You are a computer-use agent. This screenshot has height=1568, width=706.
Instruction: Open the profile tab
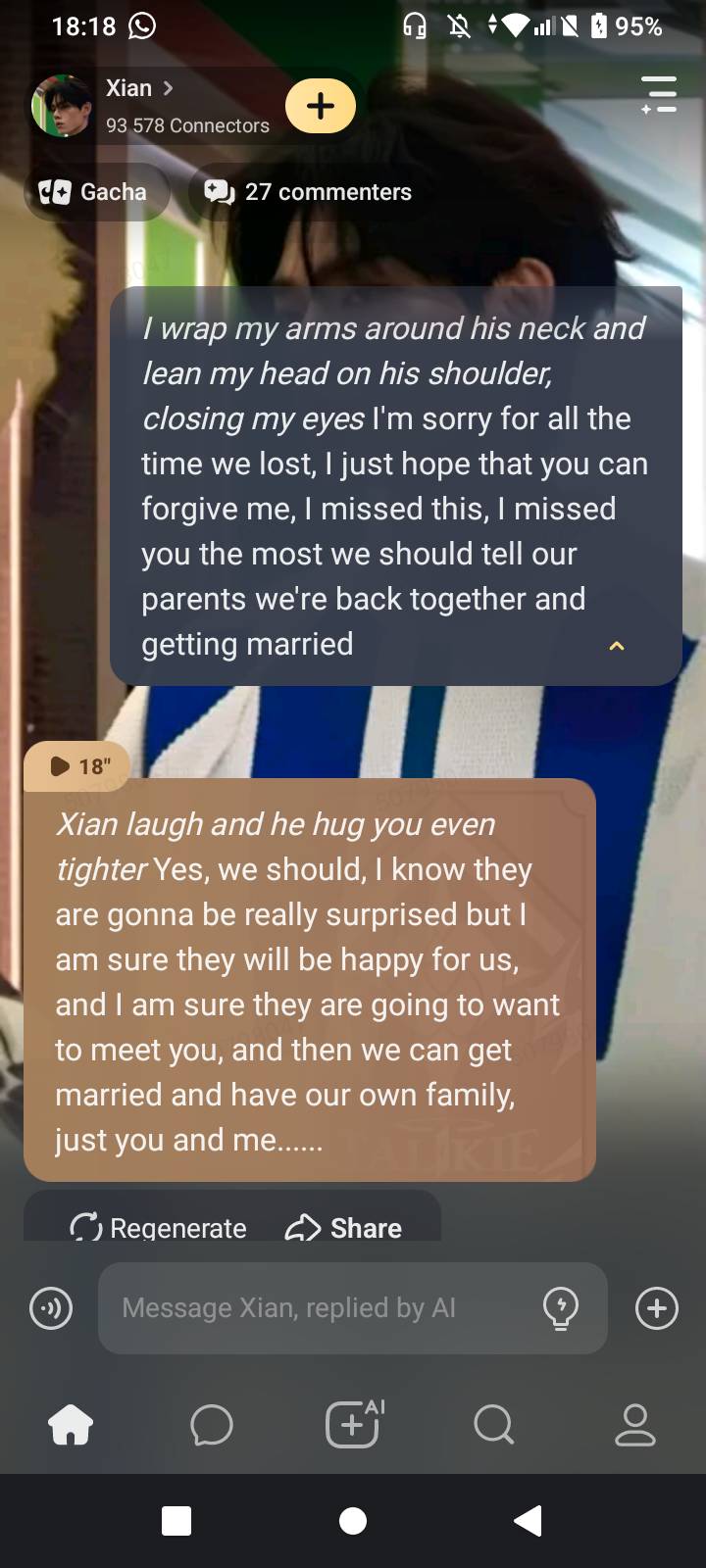tap(634, 1425)
